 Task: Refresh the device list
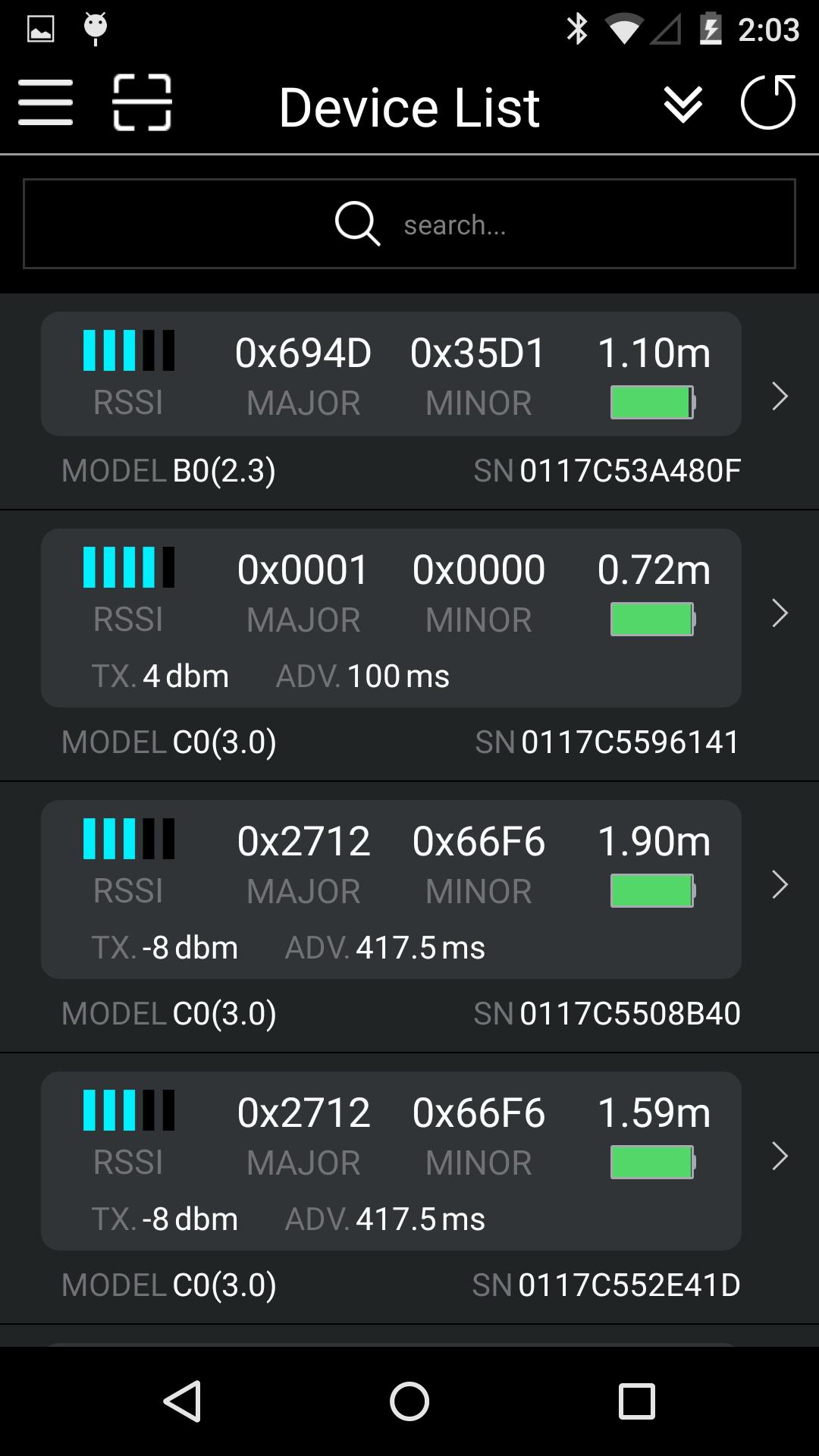(x=767, y=103)
